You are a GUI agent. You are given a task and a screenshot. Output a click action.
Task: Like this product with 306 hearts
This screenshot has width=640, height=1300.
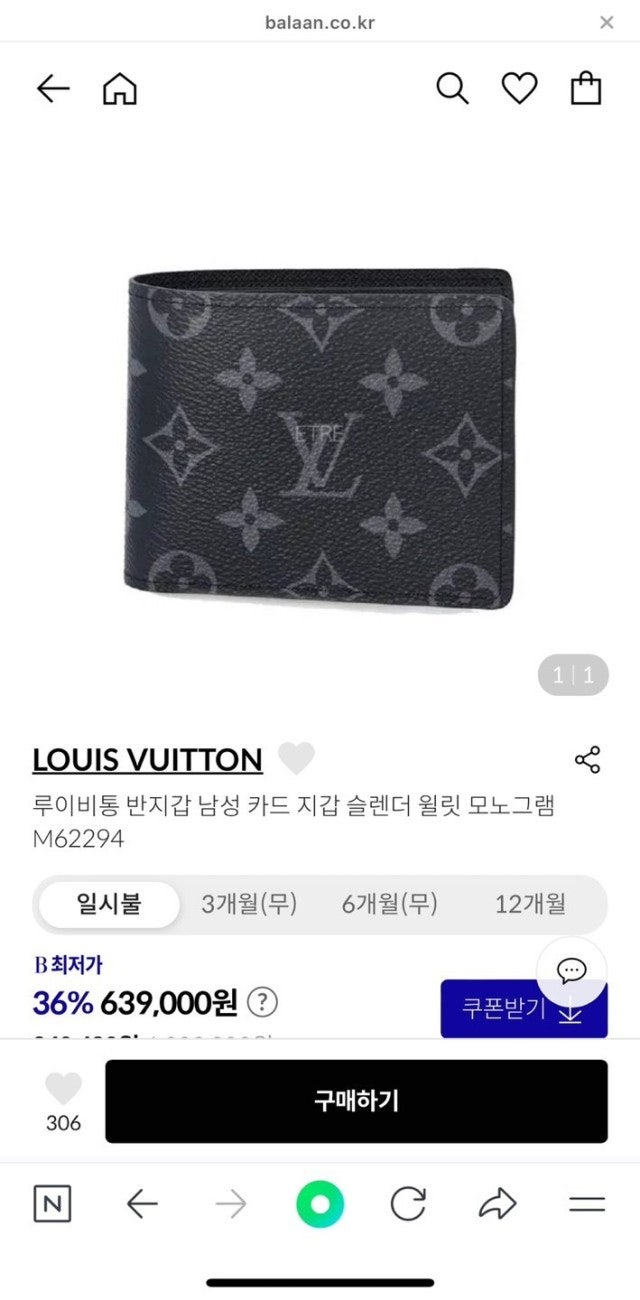click(x=64, y=1090)
